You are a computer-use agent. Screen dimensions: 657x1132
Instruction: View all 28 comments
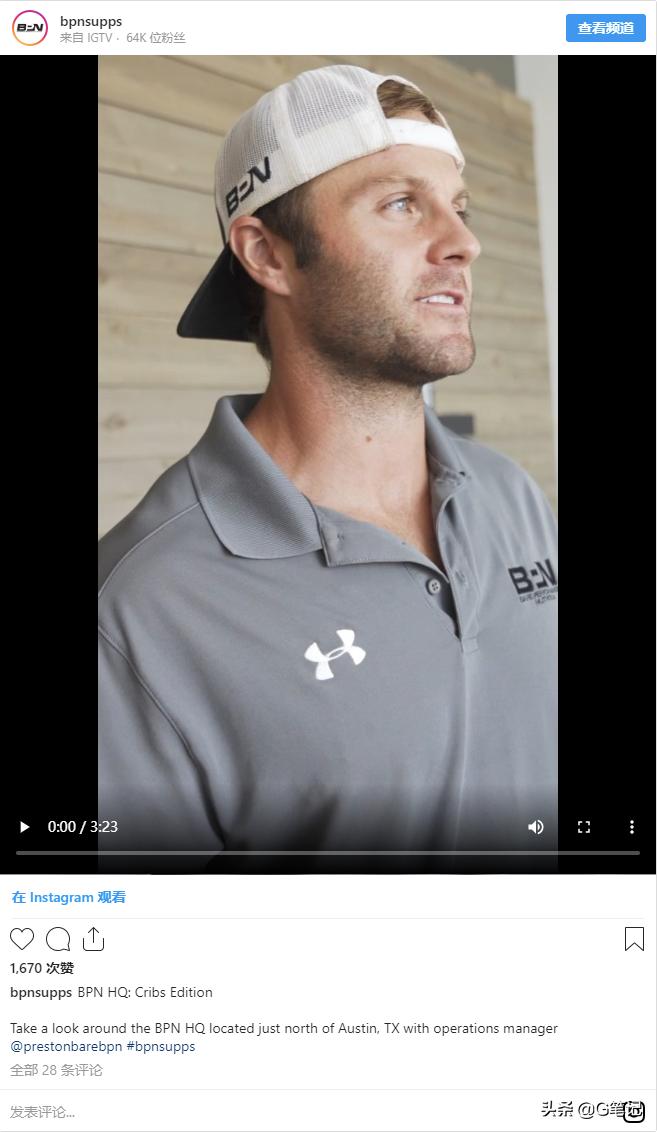point(57,1070)
